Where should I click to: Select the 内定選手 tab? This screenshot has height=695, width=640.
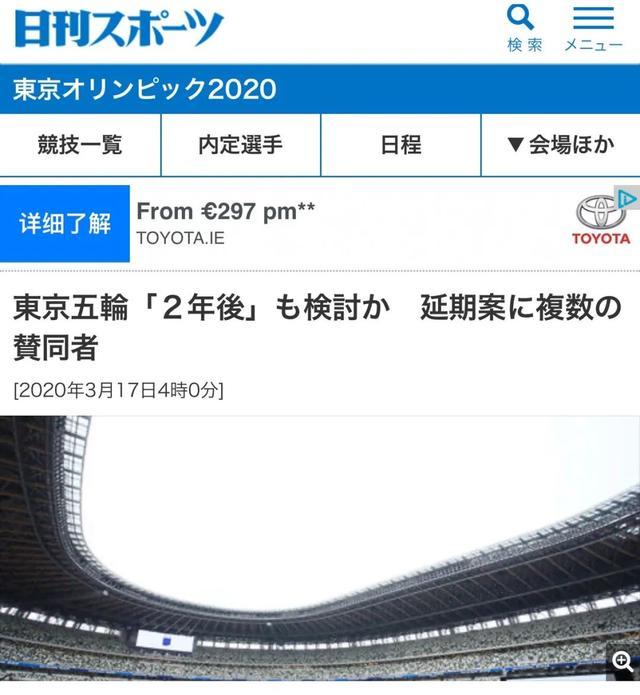pyautogui.click(x=240, y=145)
